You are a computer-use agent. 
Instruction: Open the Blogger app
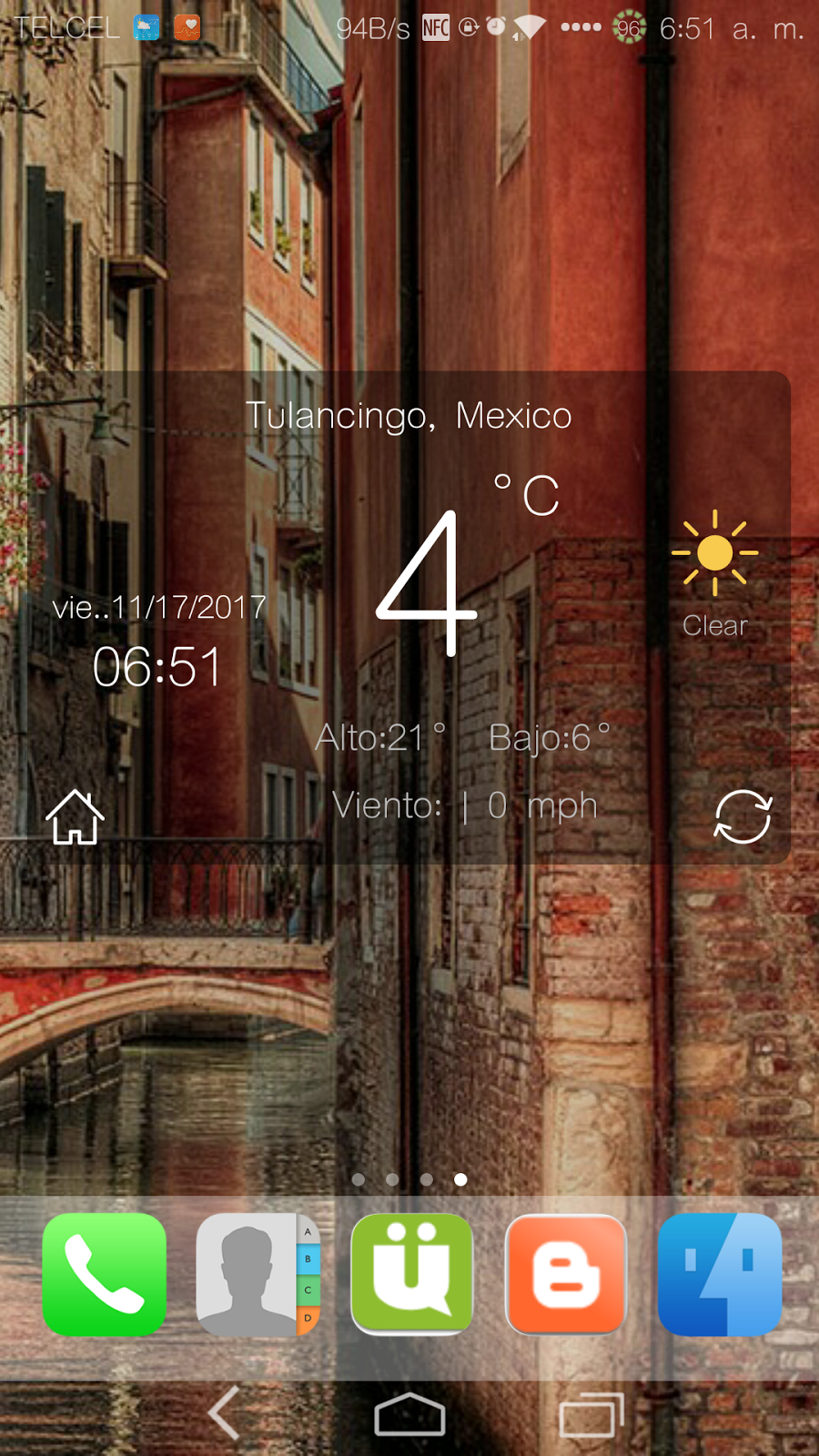coord(566,1274)
